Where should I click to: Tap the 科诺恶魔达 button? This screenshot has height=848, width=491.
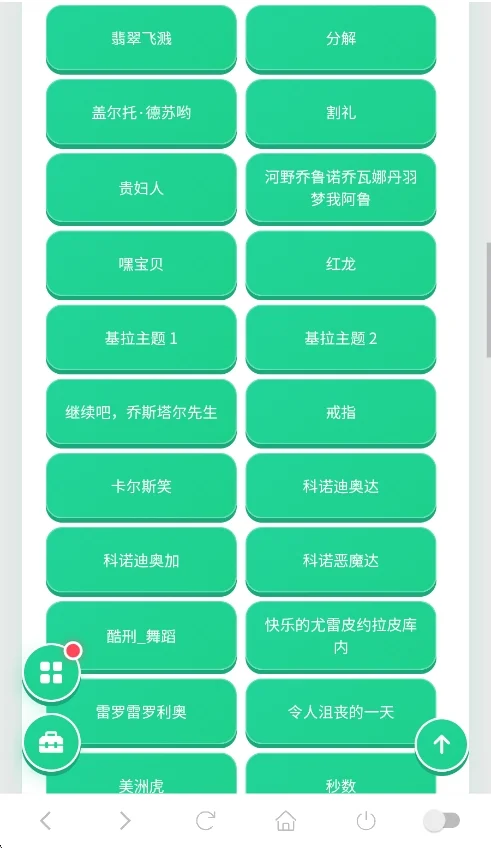pyautogui.click(x=341, y=561)
